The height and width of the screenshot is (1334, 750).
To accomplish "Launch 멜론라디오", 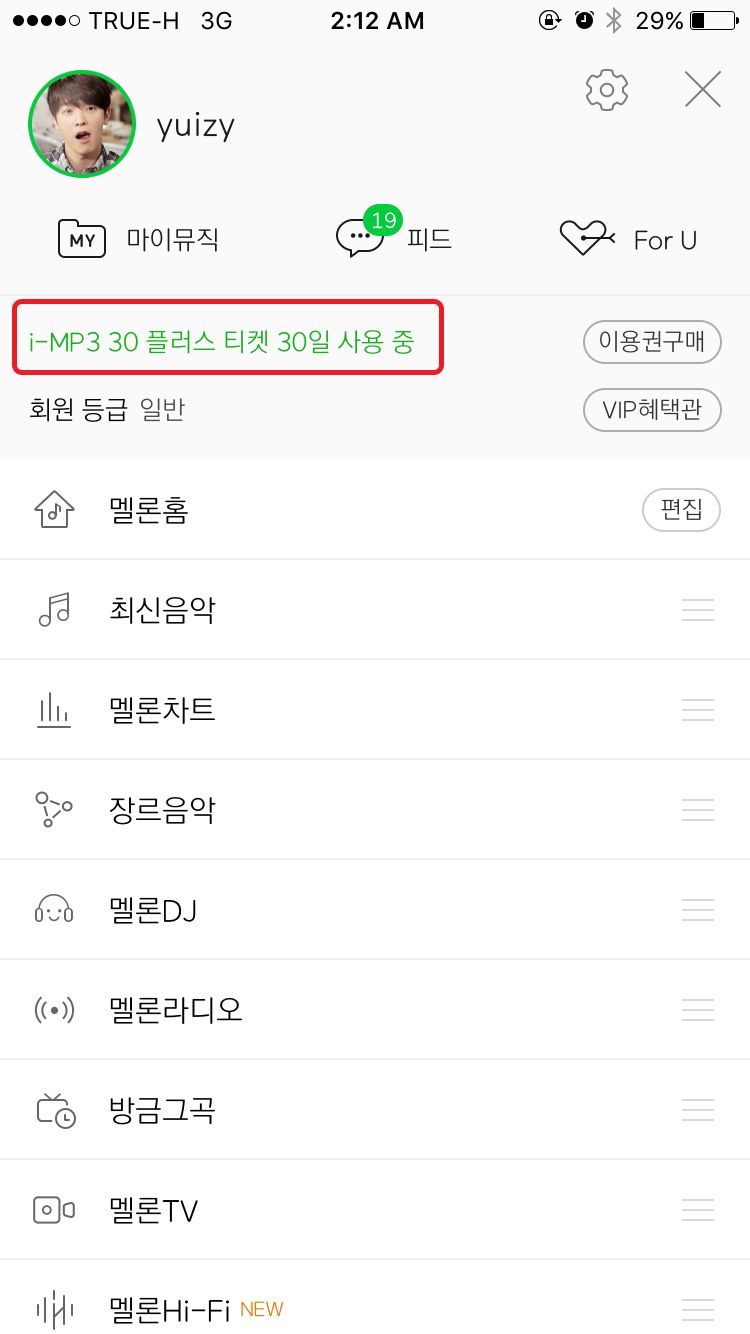I will point(175,1010).
